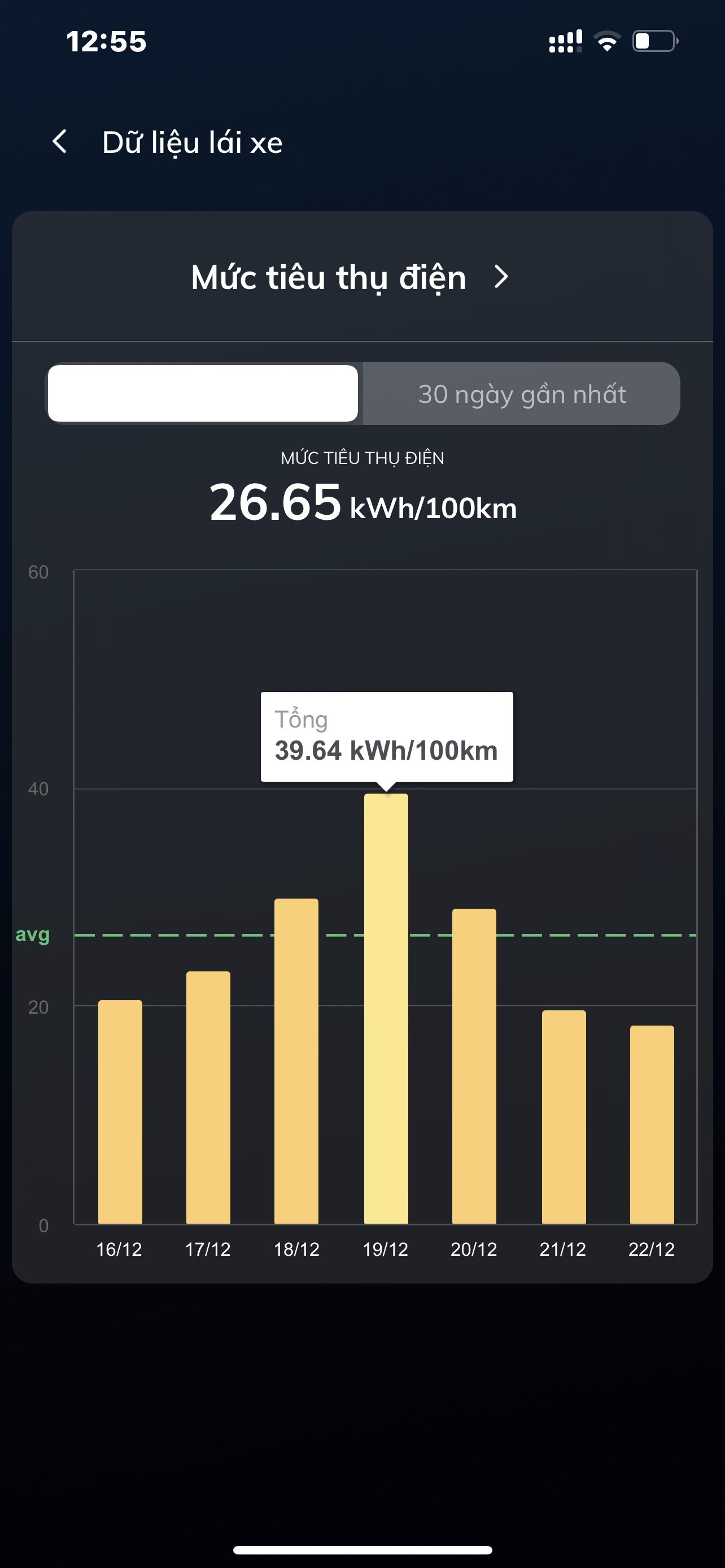Switch to 30 ngày gần nhất tab
This screenshot has height=1568, width=725.
pyautogui.click(x=522, y=395)
